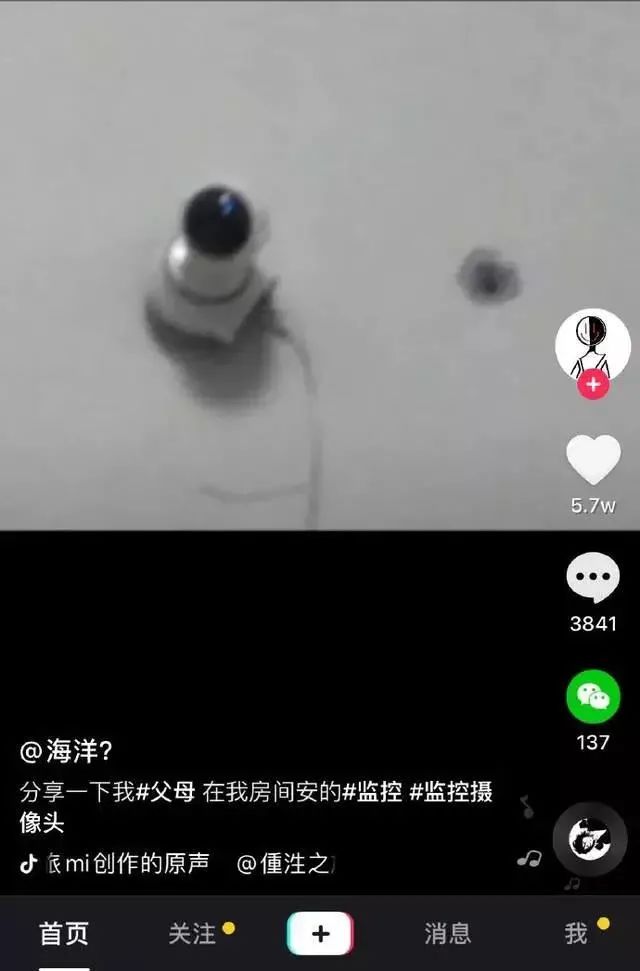The height and width of the screenshot is (971, 640).
Task: Open the comments on this video
Action: click(x=593, y=578)
